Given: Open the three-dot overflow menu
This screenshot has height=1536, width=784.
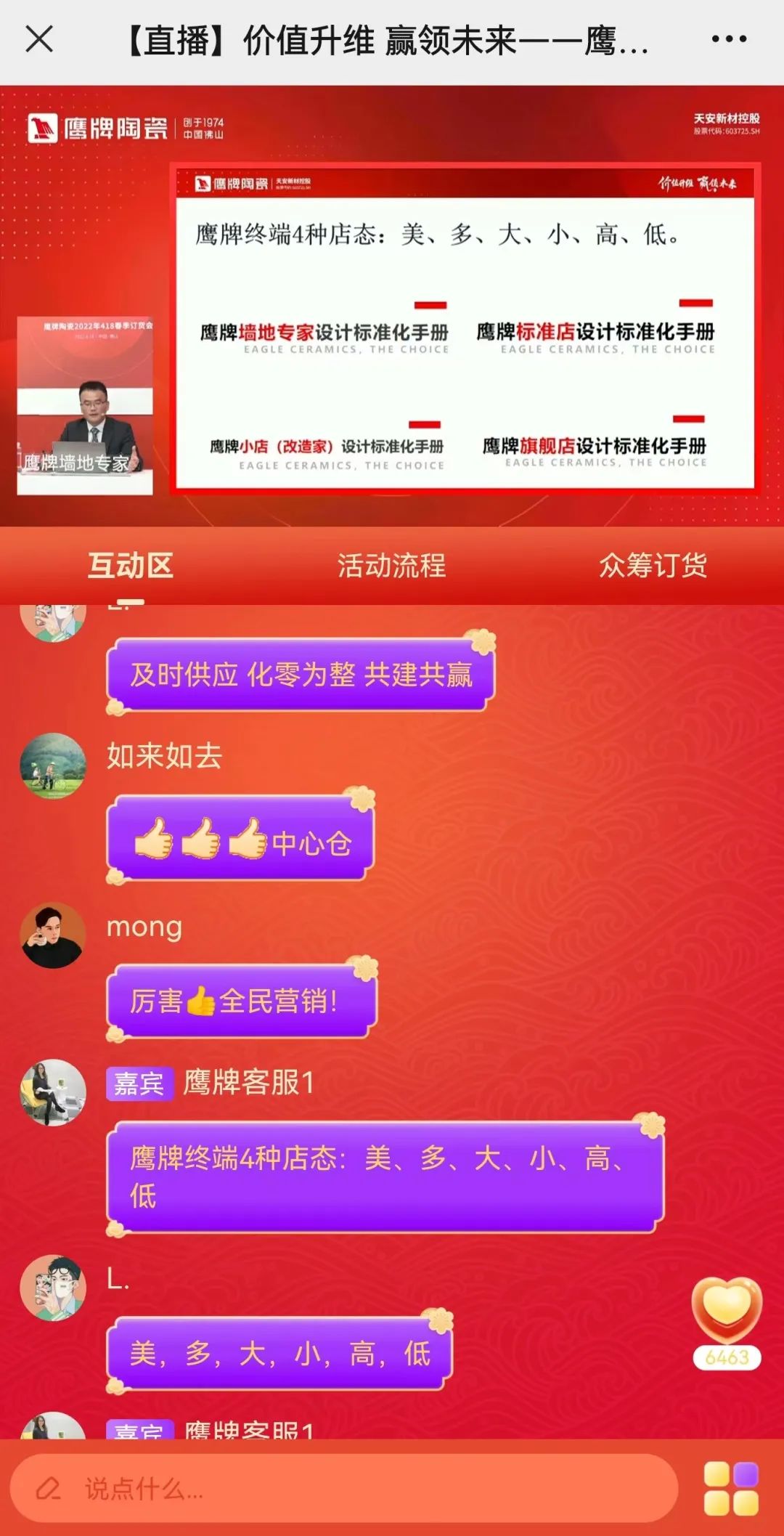Looking at the screenshot, I should click(x=728, y=39).
